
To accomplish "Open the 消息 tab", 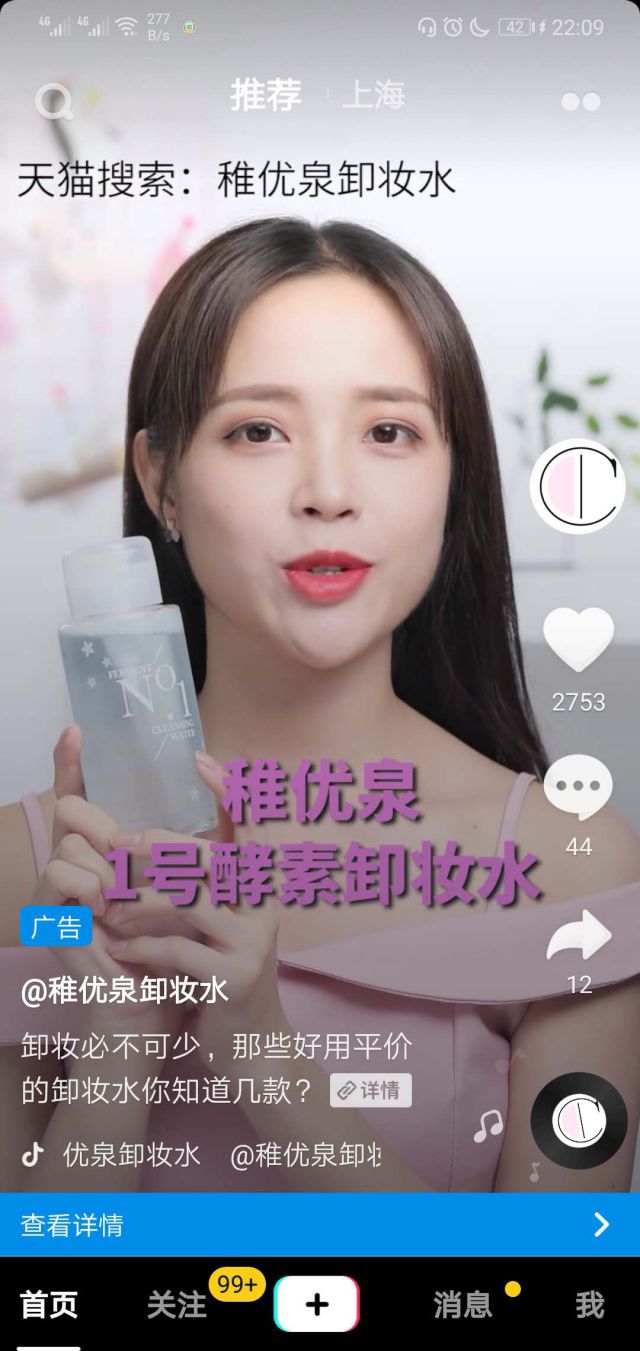I will point(463,1304).
